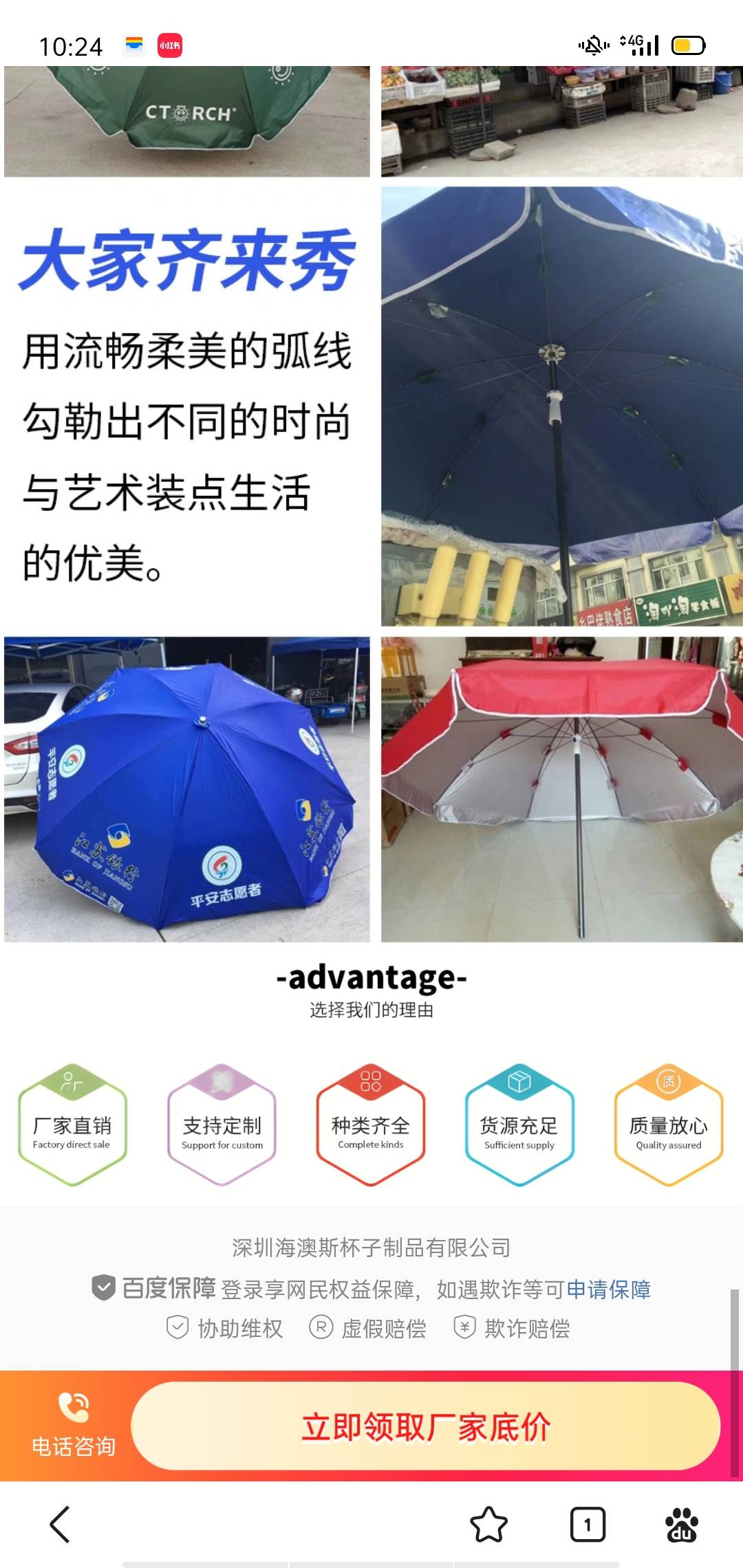Tap 立即领取厂家底价 button
This screenshot has width=743, height=1568.
425,1426
